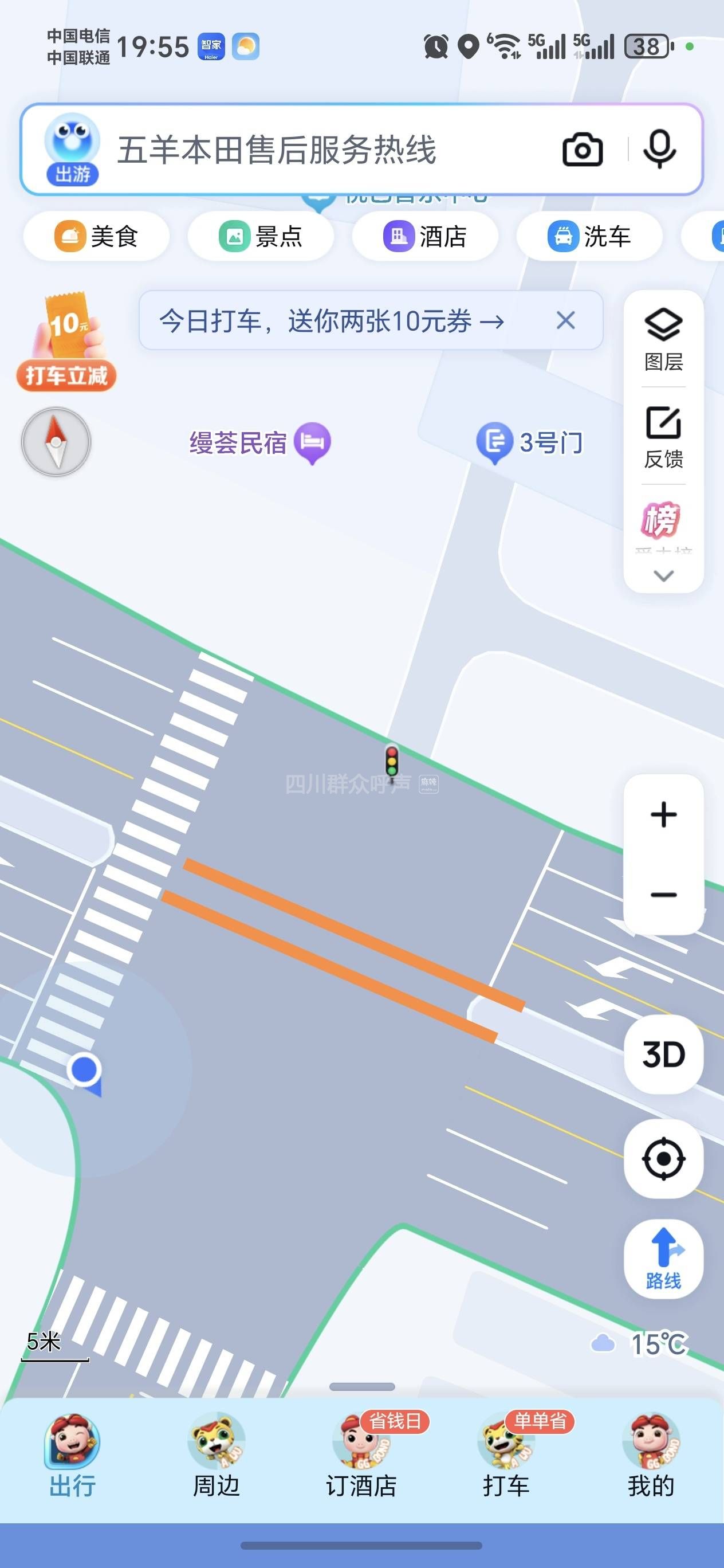Select the 美食 category chip

[x=96, y=236]
